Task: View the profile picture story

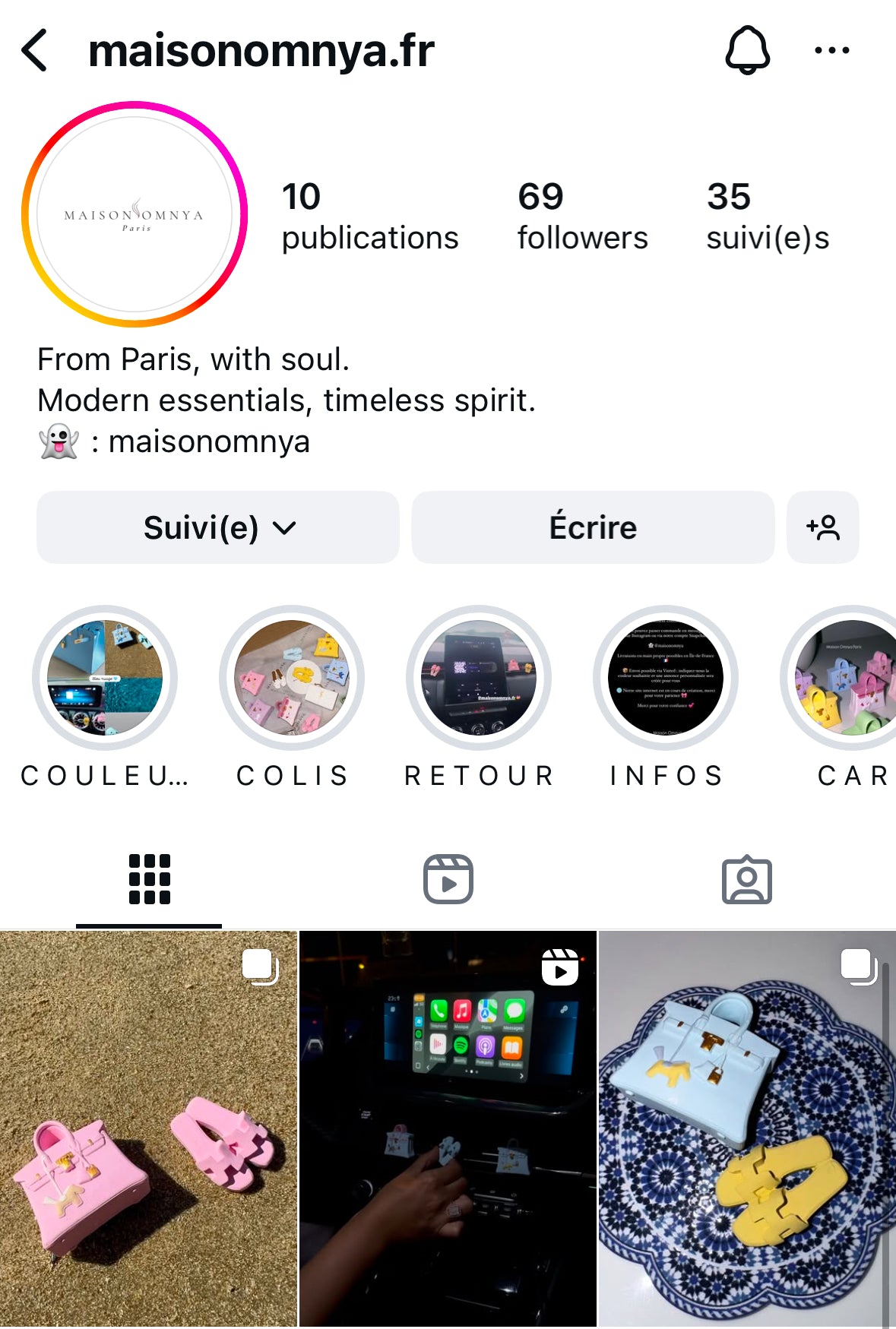Action: pos(135,214)
